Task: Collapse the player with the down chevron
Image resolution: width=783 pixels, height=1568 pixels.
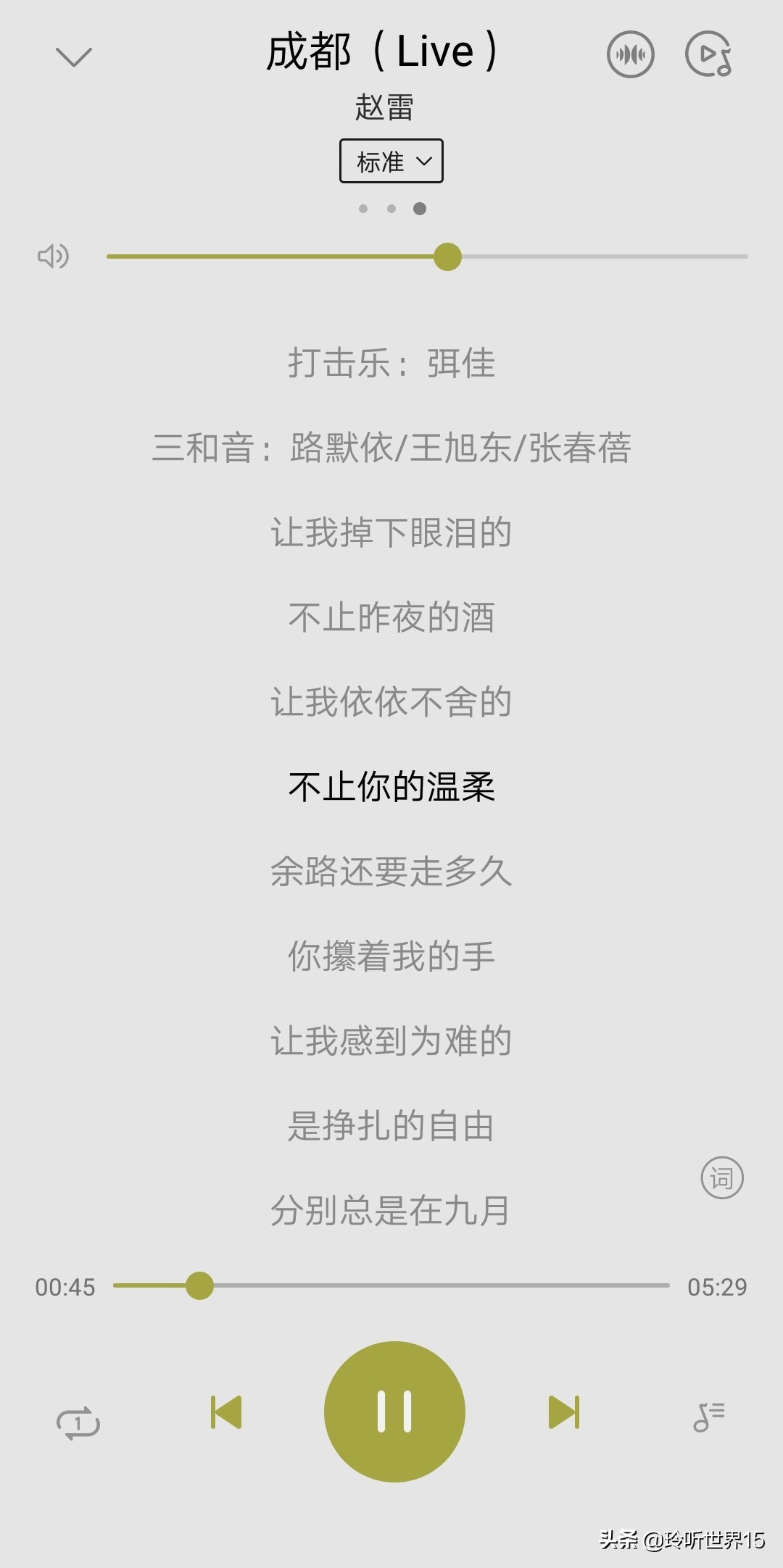Action: tap(74, 57)
